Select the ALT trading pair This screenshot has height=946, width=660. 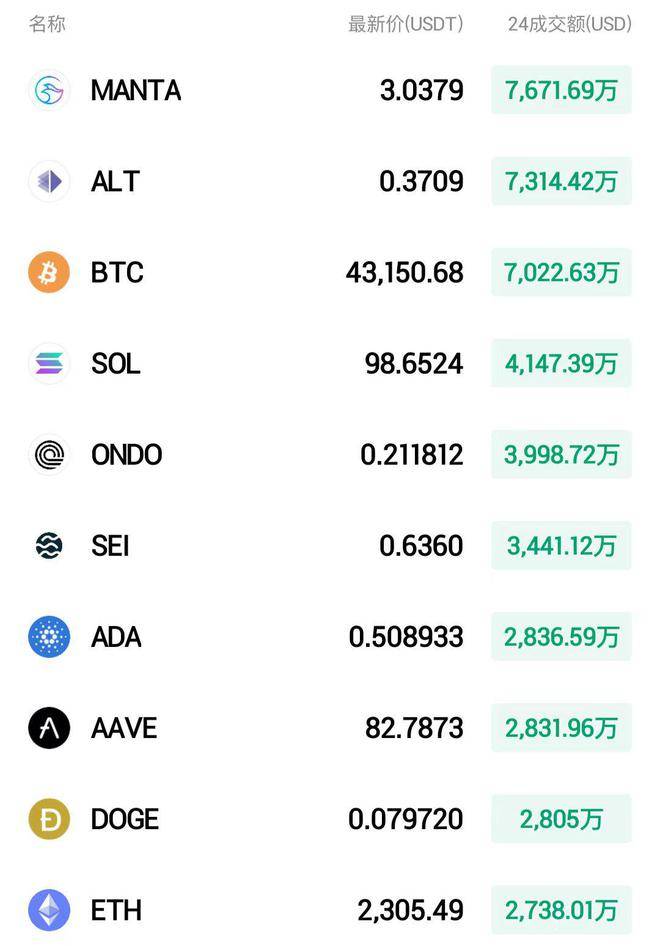(x=115, y=182)
